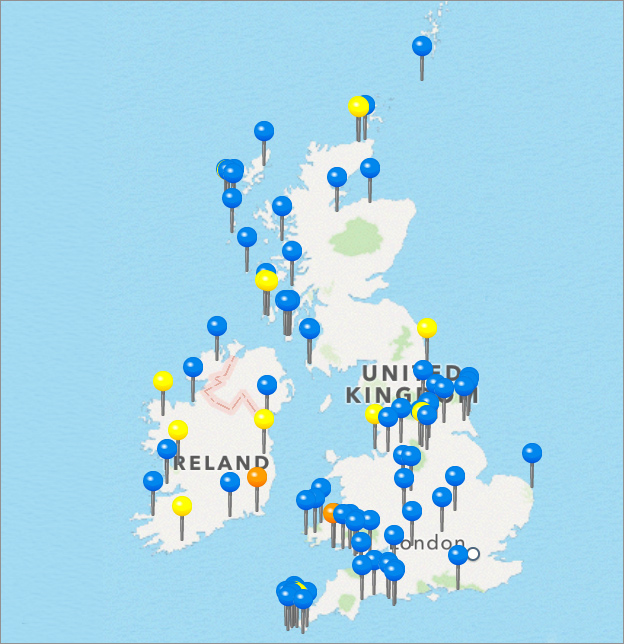624x644 pixels.
Task: Select the yellow pin on England's northeast coast
Action: tap(427, 328)
